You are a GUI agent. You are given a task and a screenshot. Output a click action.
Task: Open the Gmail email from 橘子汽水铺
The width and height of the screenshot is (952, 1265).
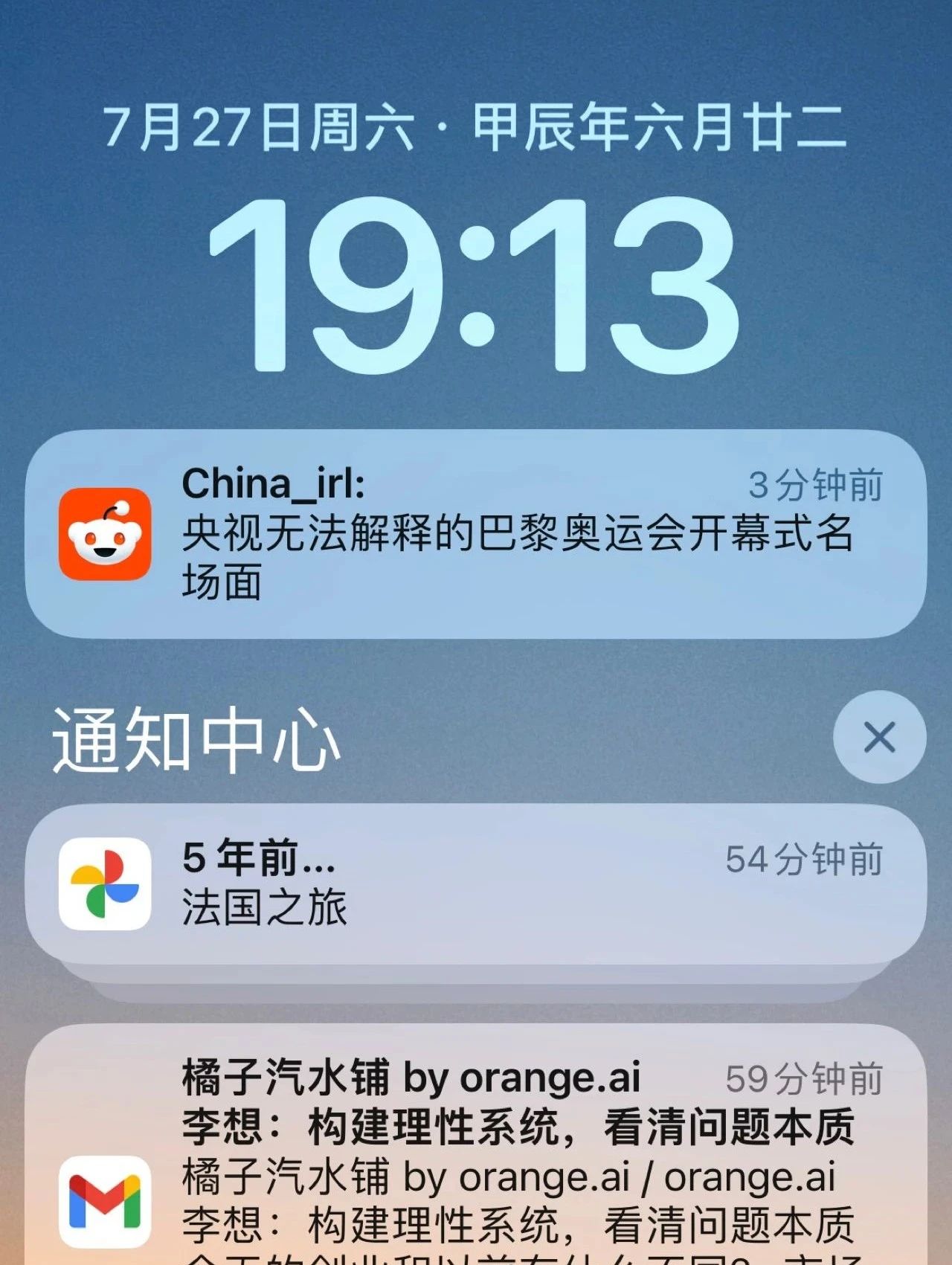(476, 1153)
